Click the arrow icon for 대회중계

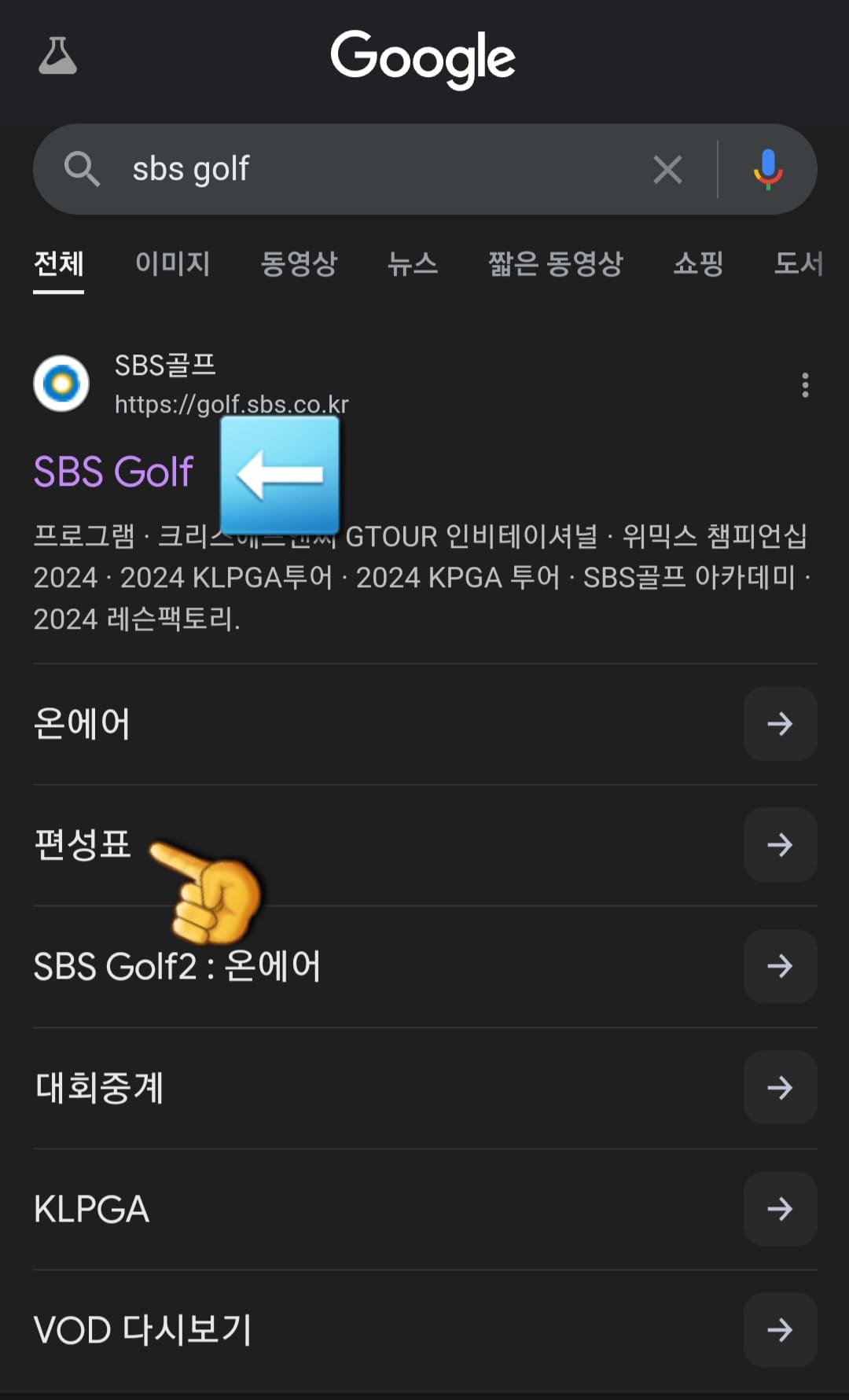[780, 1089]
